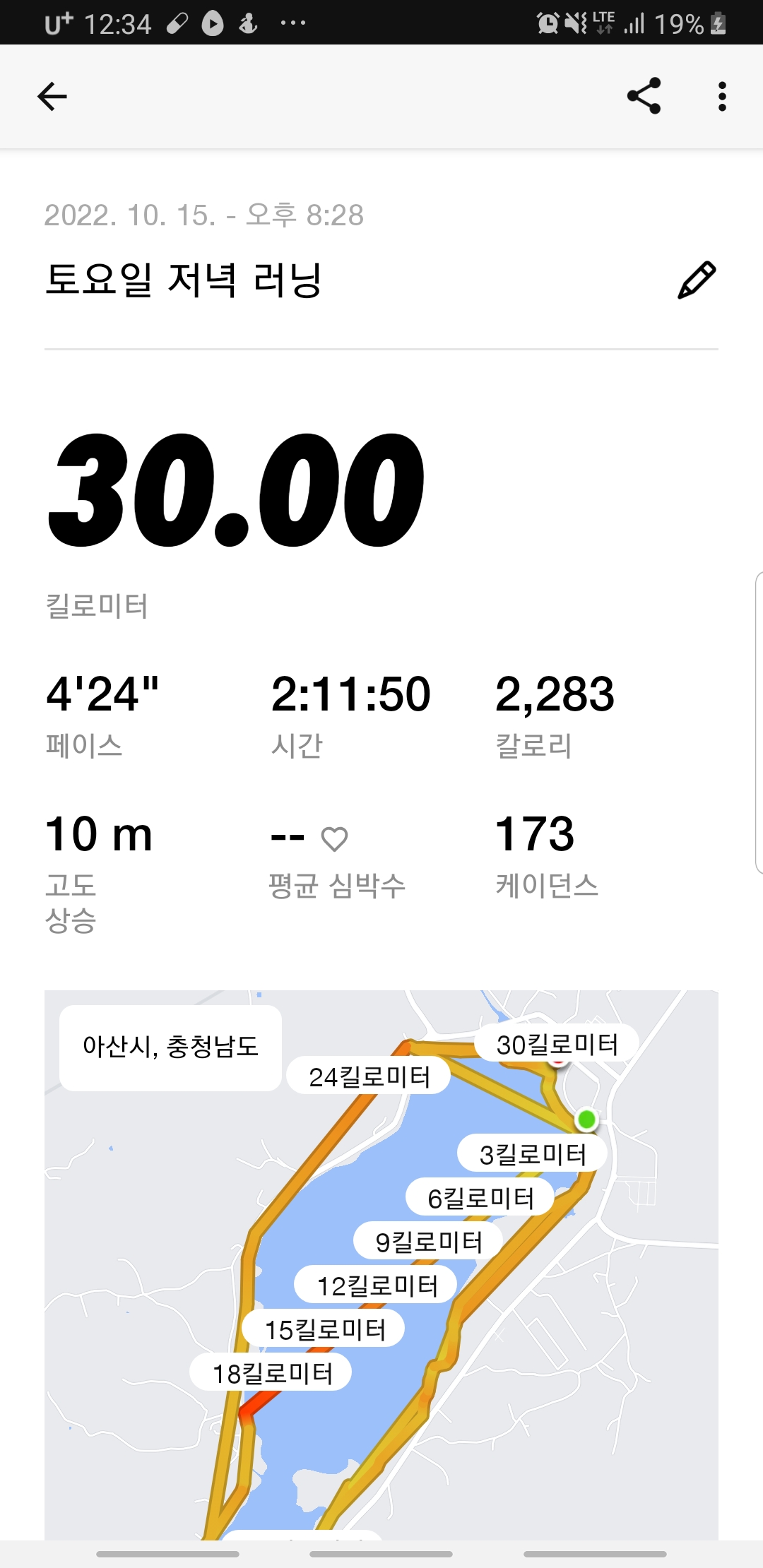Screen dimensions: 763x1568
Task: Share this 30 km run
Action: pos(644,96)
